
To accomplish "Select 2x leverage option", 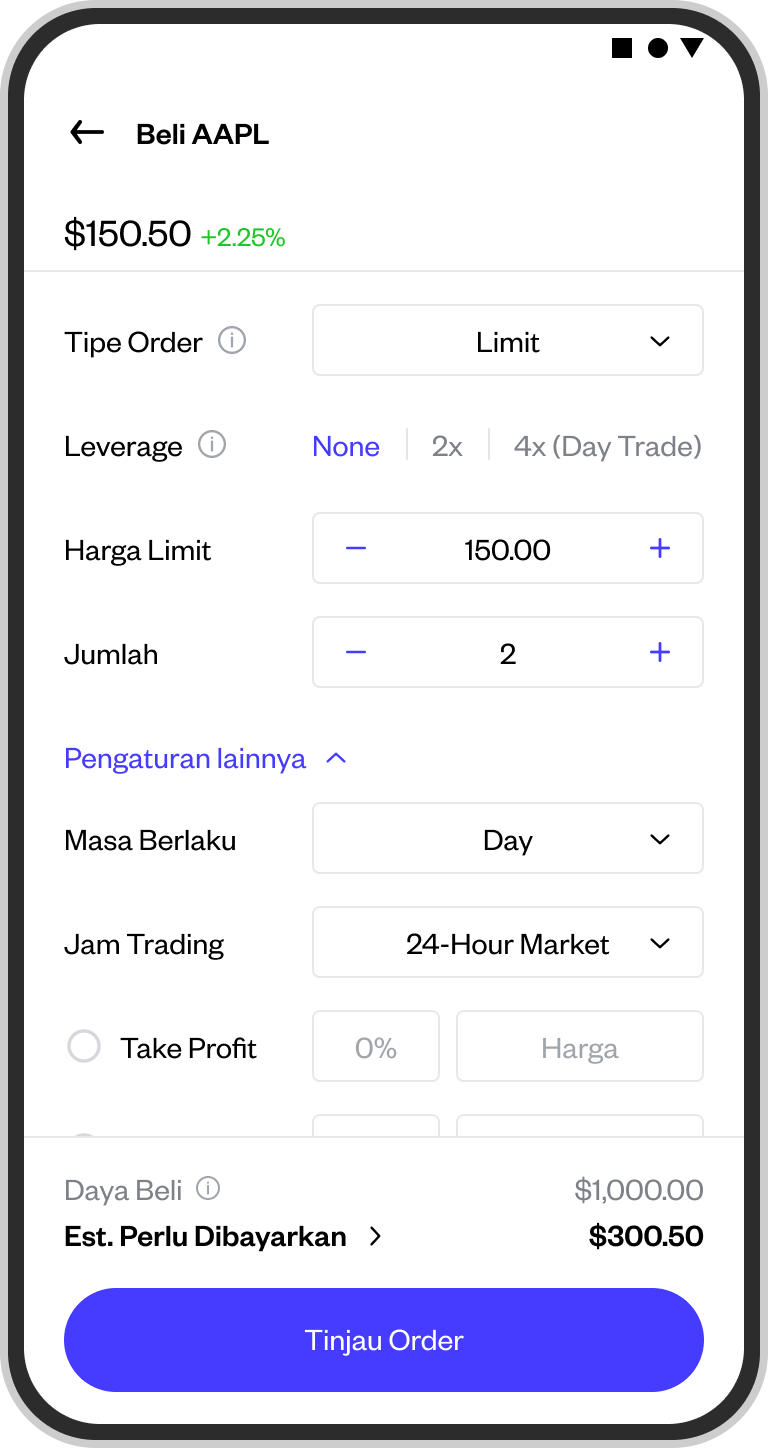I will pyautogui.click(x=447, y=446).
